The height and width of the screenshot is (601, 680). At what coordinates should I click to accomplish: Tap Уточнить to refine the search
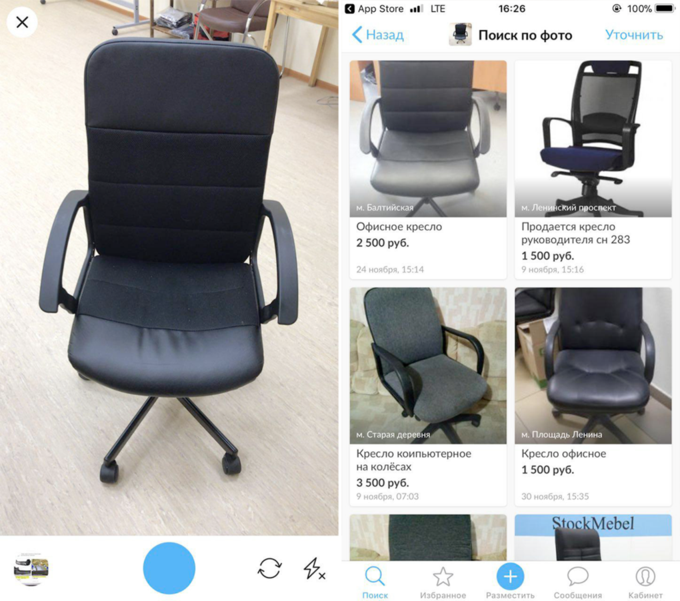coord(633,35)
